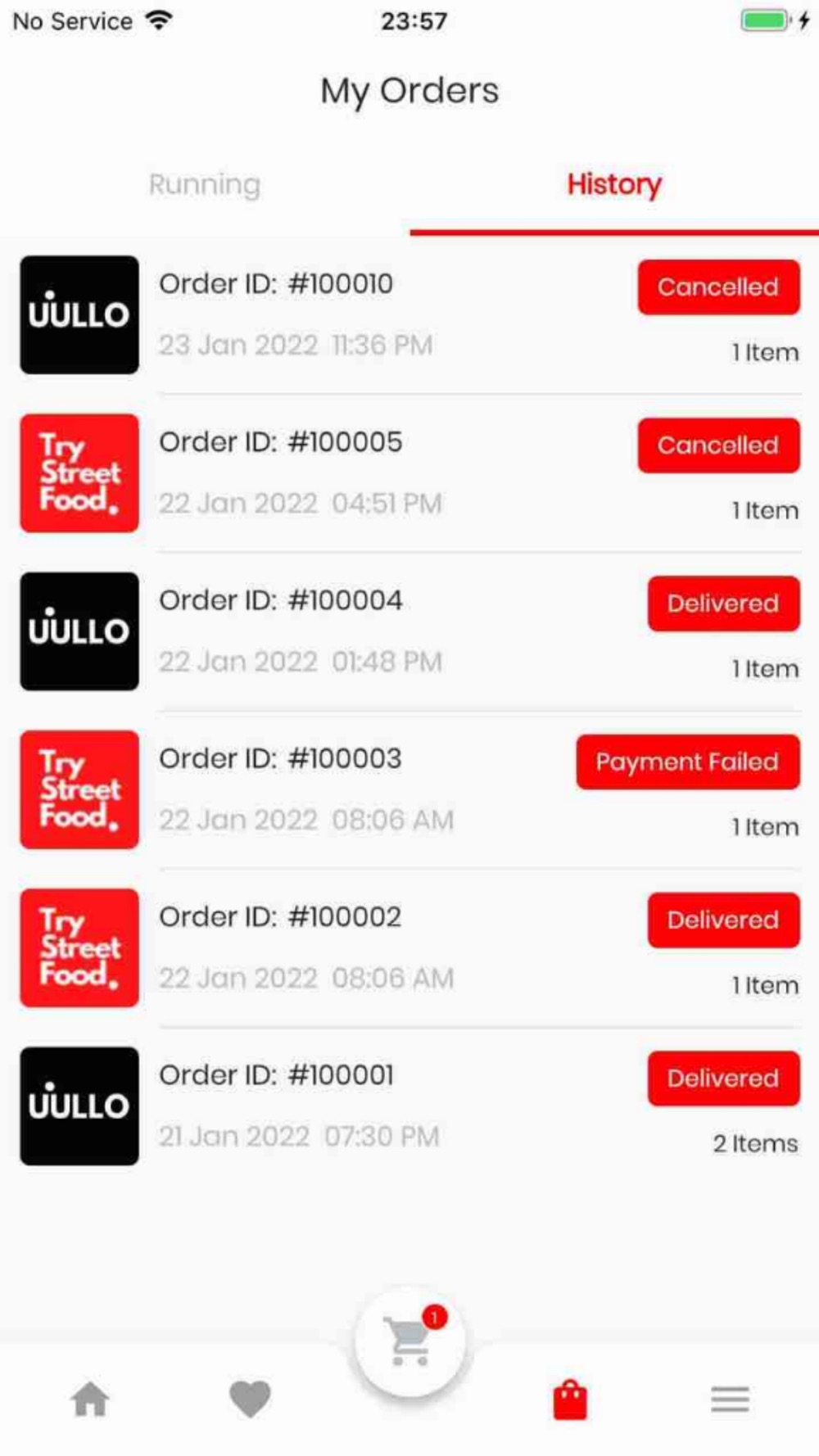The width and height of the screenshot is (819, 1456).
Task: Select the History tab
Action: pyautogui.click(x=614, y=185)
